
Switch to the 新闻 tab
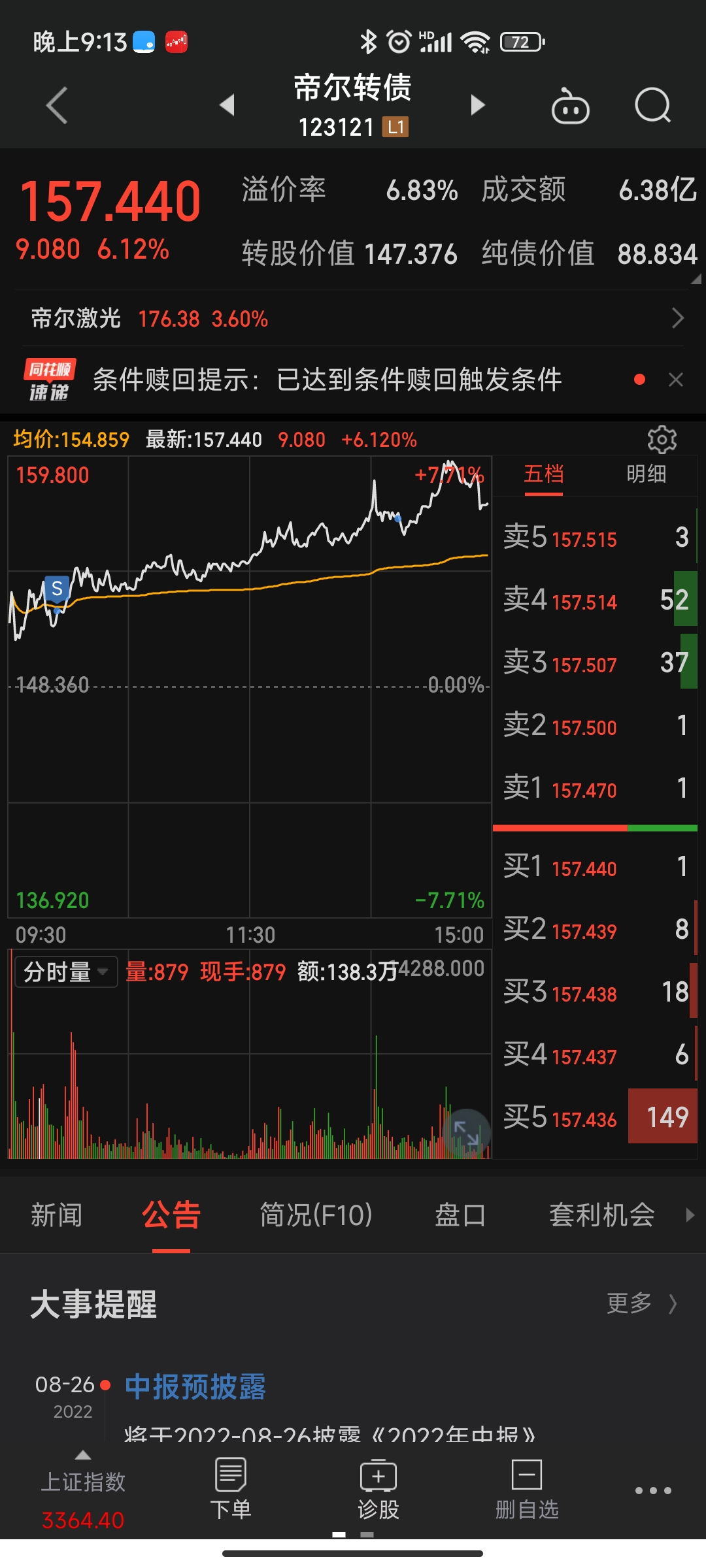57,1215
